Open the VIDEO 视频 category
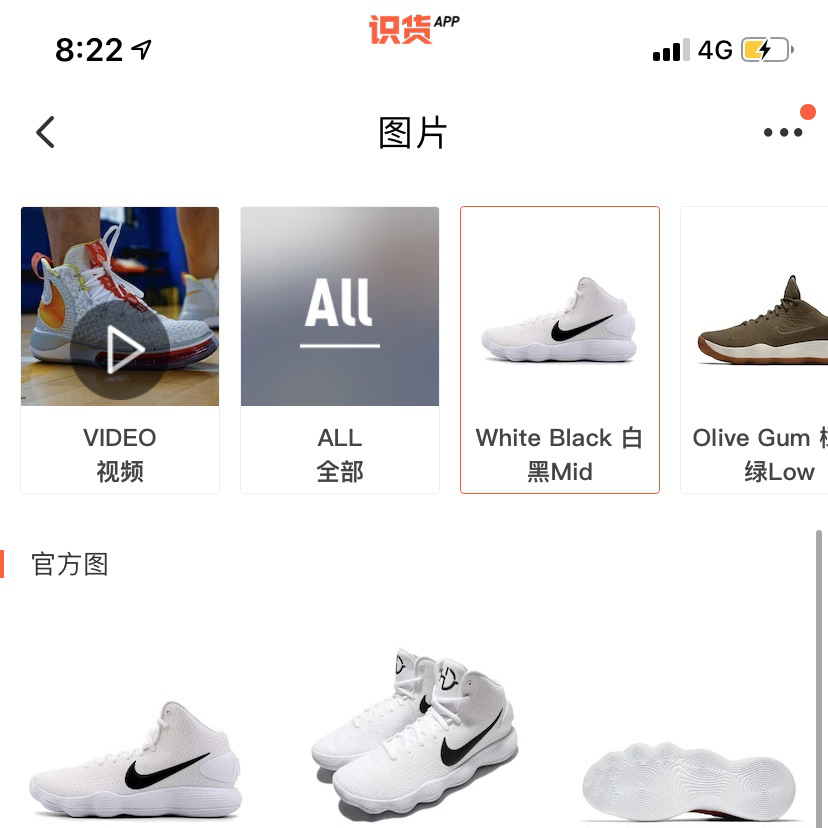828x828 pixels. point(120,349)
